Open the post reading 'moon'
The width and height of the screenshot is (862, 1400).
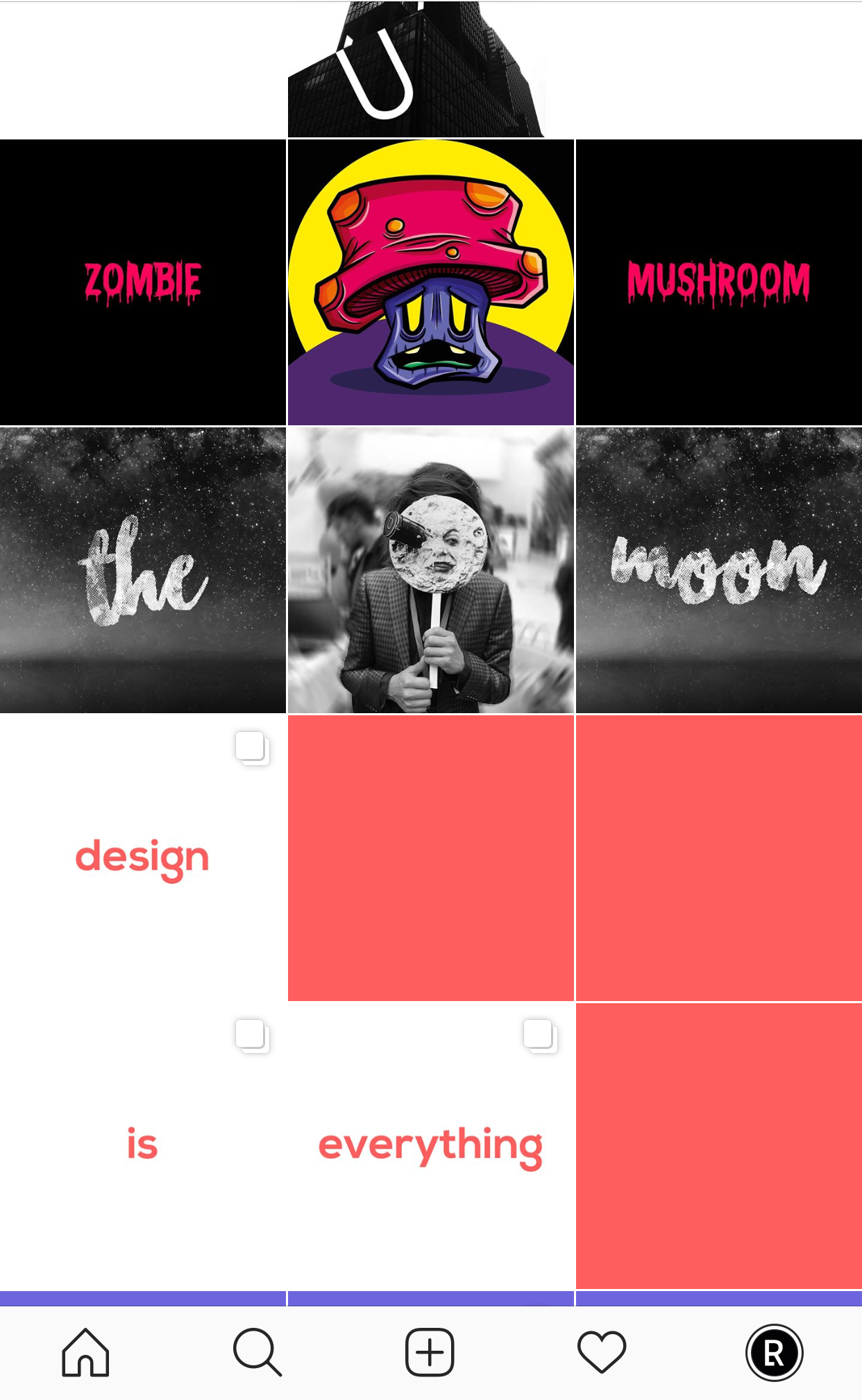coord(719,570)
